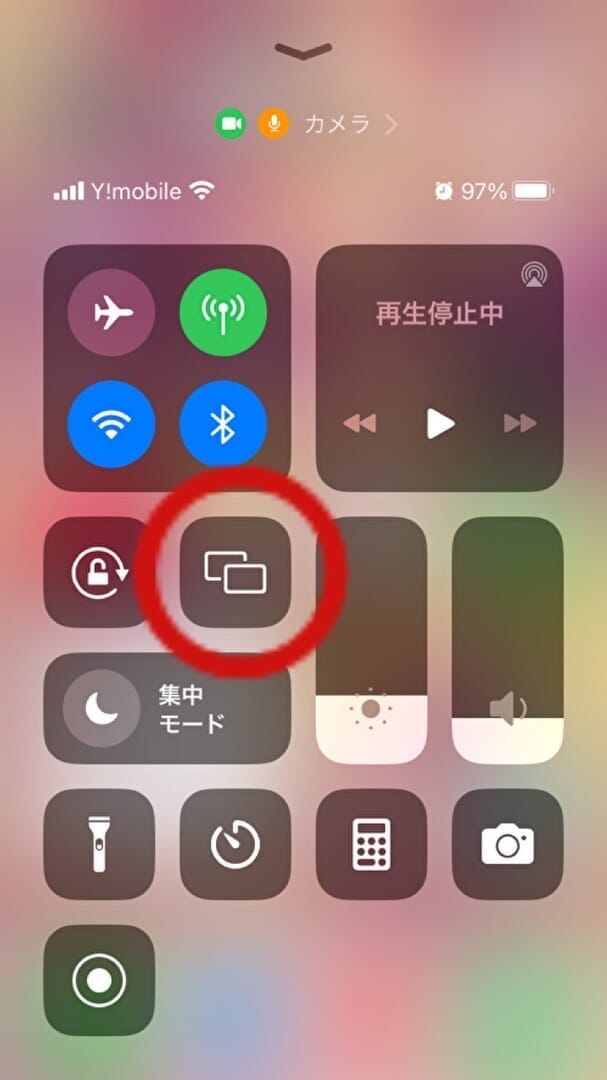The width and height of the screenshot is (607, 1080).
Task: Open screen mirroring
Action: click(235, 572)
